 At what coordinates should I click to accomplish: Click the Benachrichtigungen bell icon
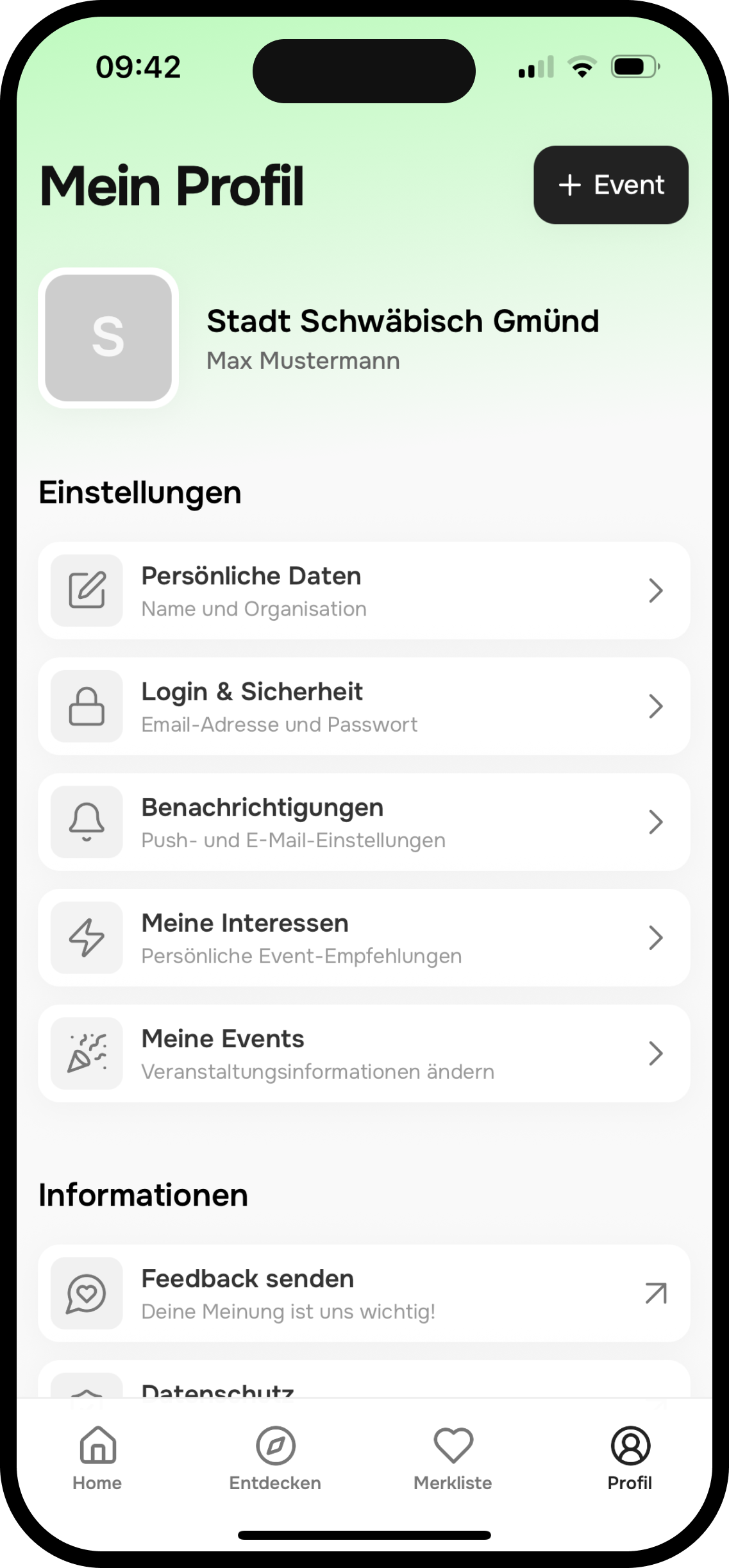[x=87, y=822]
